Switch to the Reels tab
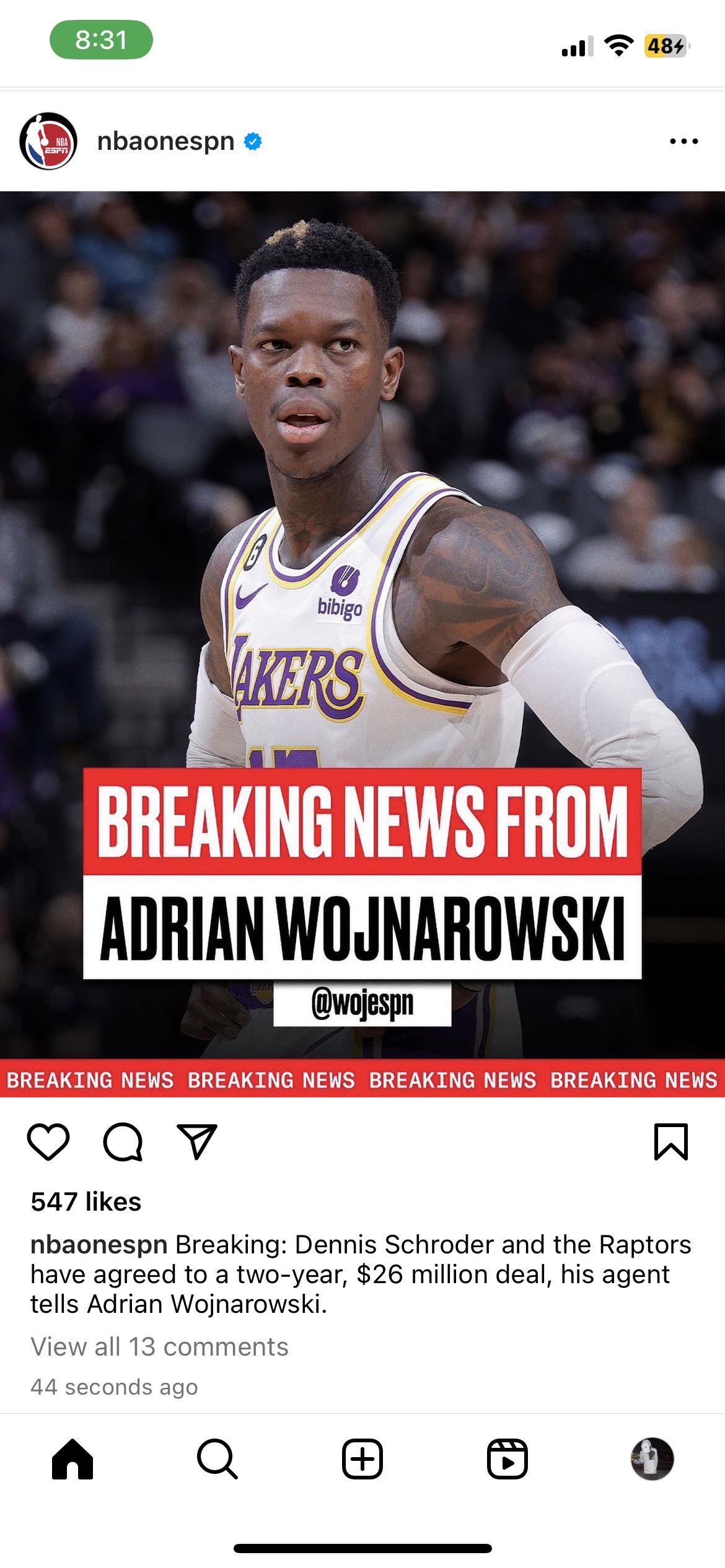725x1568 pixels. point(507,1459)
